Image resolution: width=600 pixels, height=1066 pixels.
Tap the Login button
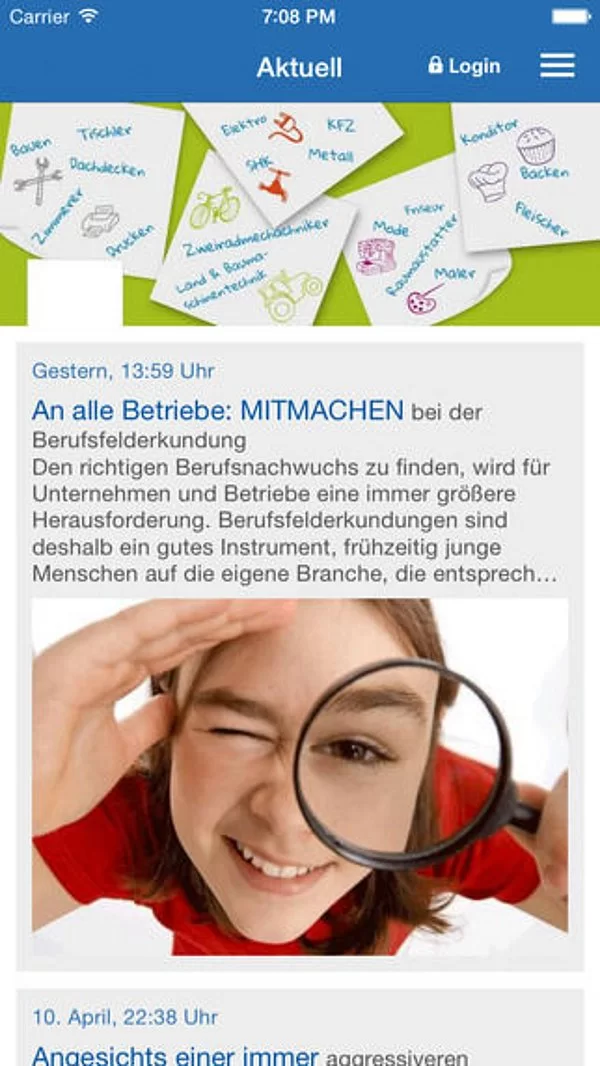pyautogui.click(x=464, y=66)
